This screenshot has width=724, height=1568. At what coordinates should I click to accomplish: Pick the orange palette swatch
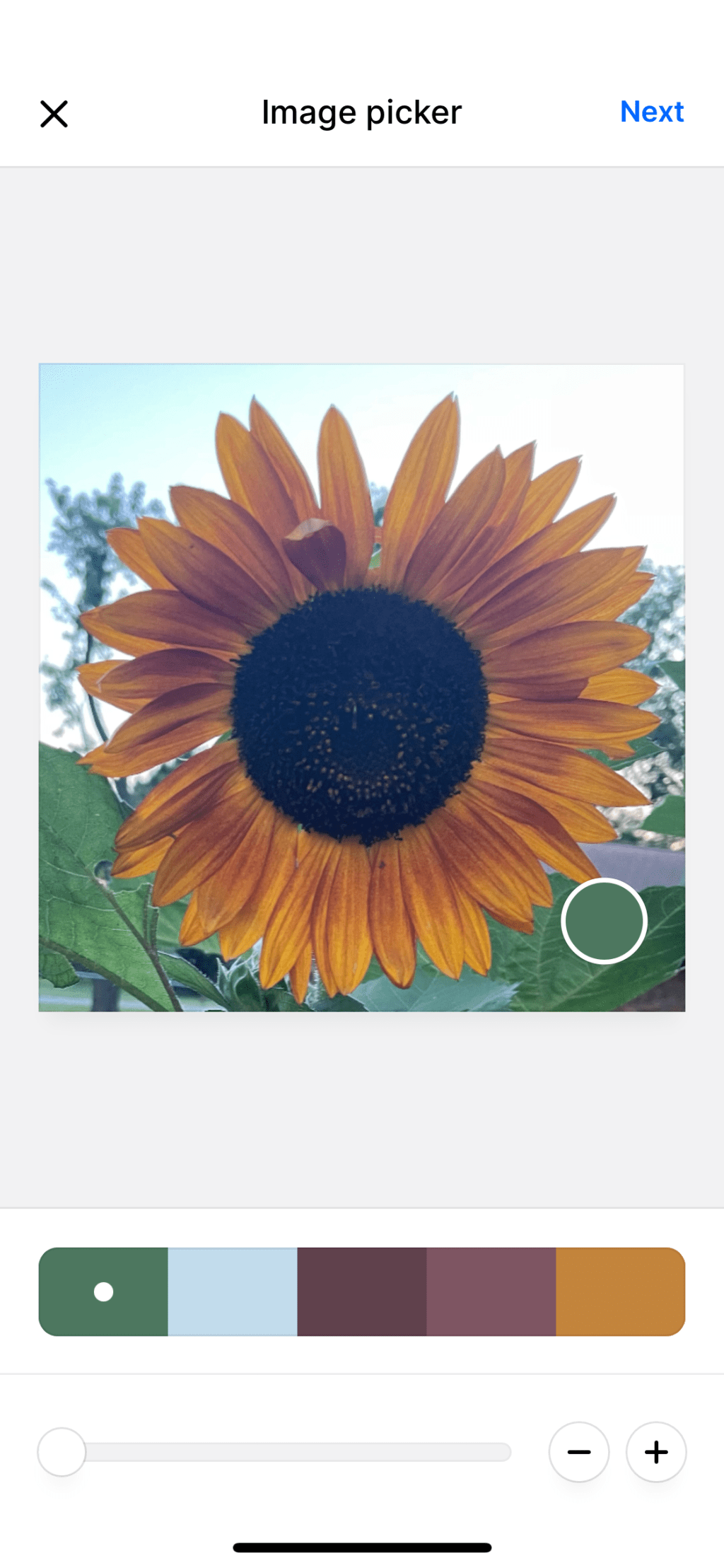click(620, 1291)
